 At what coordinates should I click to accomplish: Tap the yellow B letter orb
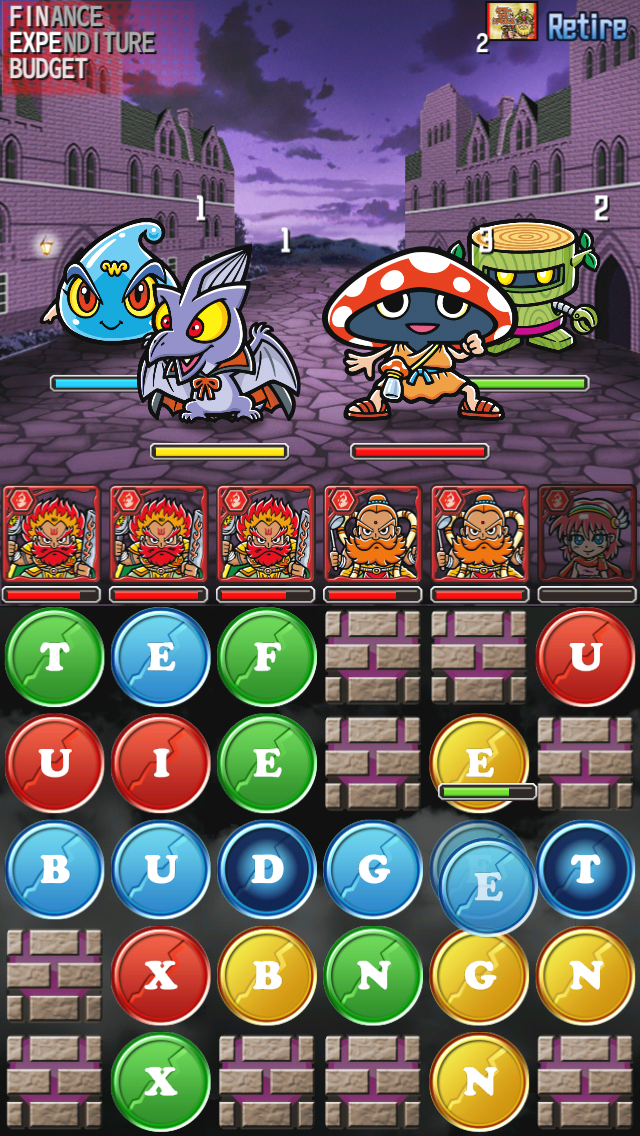pos(266,975)
